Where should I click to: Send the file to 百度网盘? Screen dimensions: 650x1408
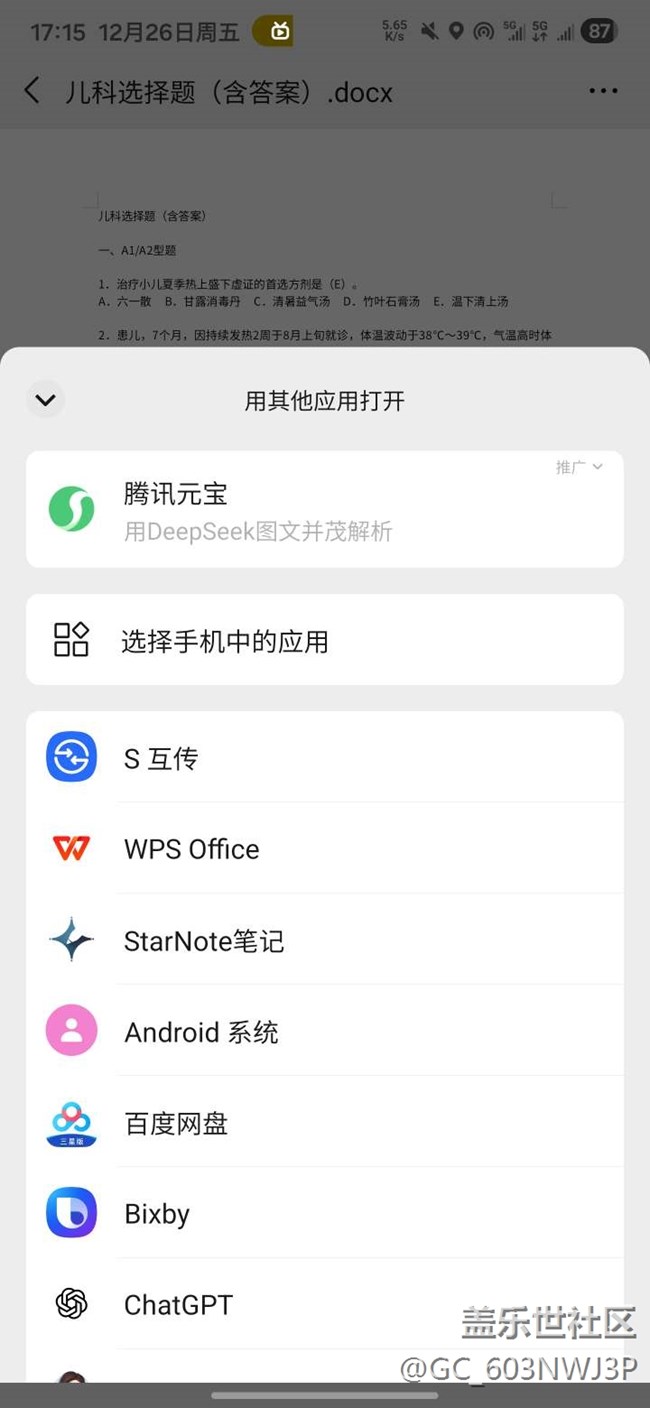click(324, 1122)
